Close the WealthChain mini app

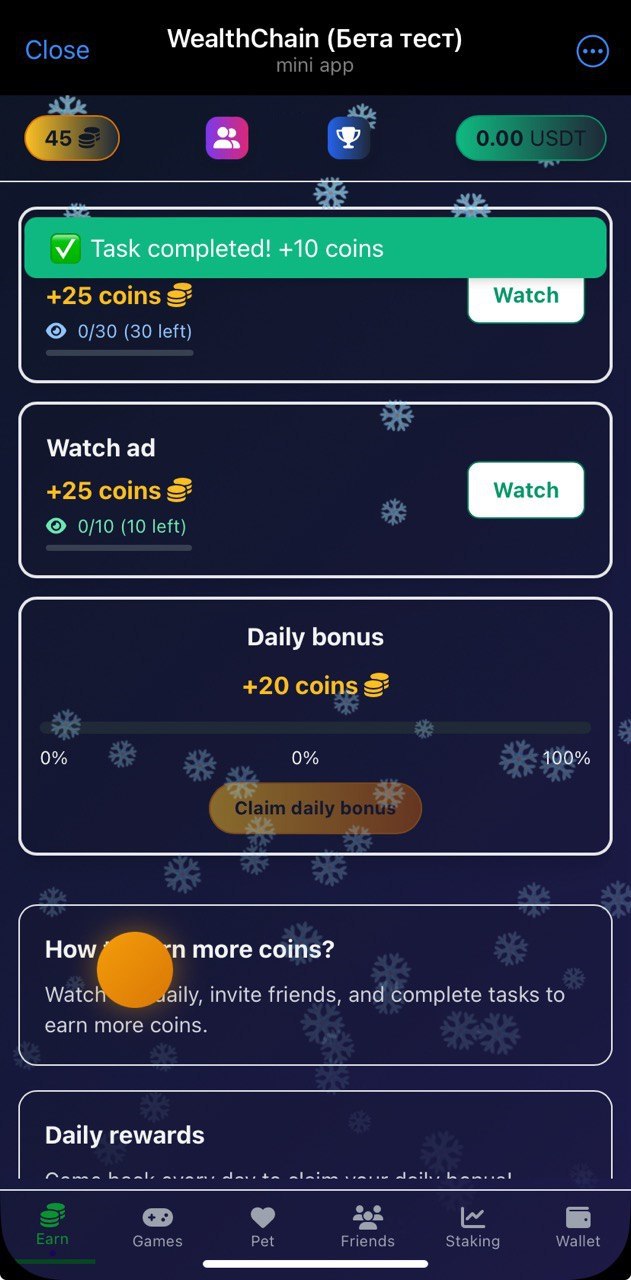[57, 50]
